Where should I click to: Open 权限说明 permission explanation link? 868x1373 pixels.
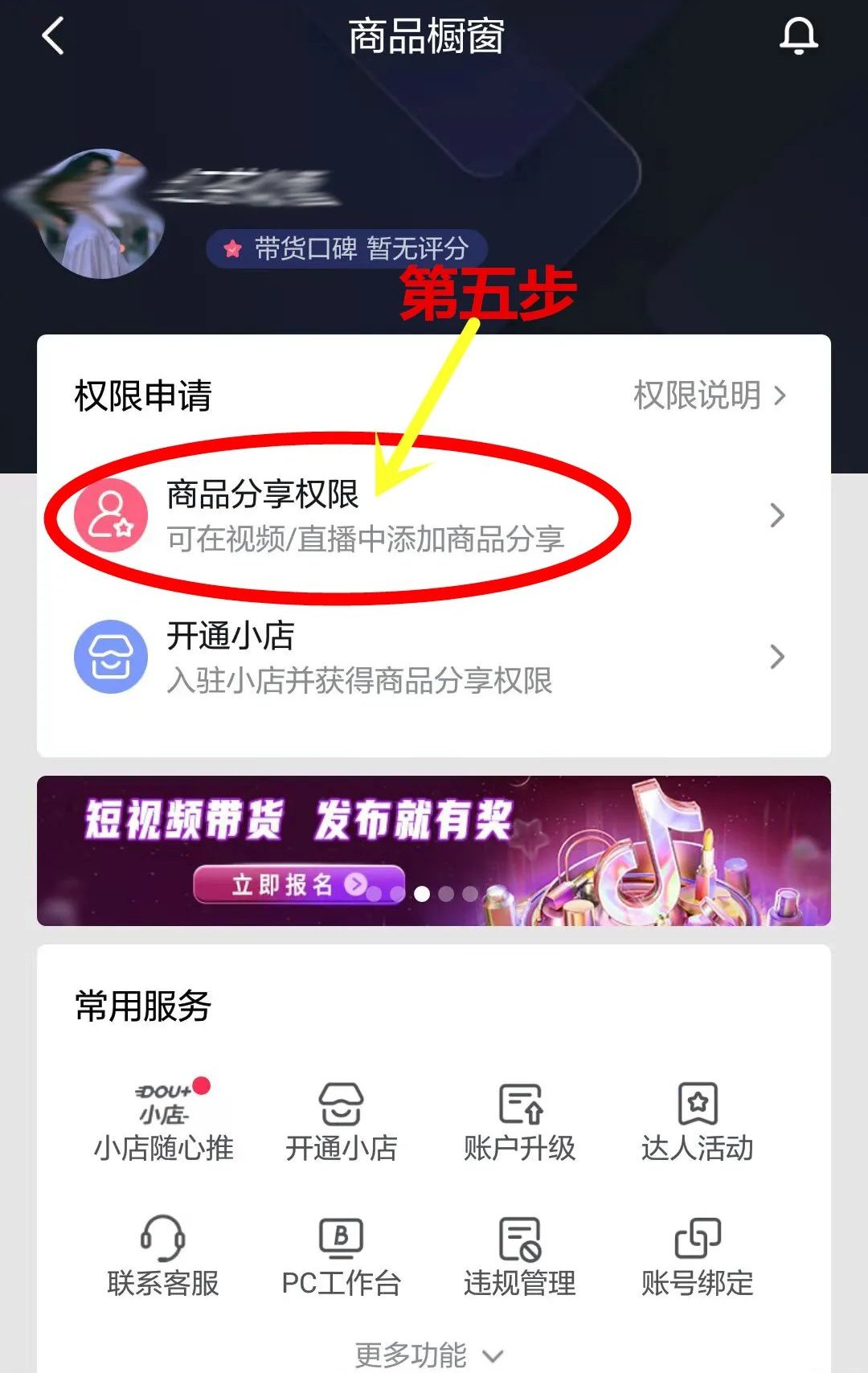click(x=707, y=395)
